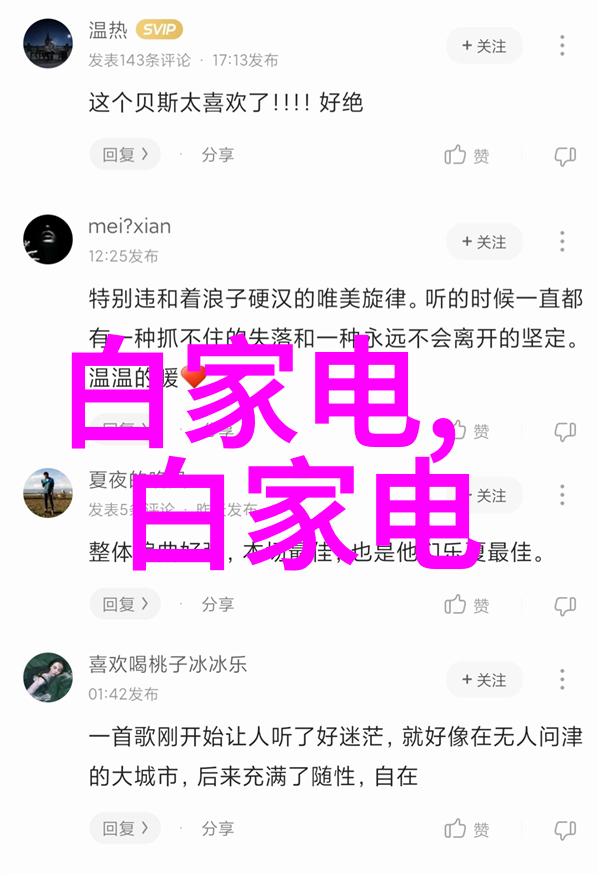Dislike mei?xian's comment
Screen dimensions: 600x876
click(565, 432)
